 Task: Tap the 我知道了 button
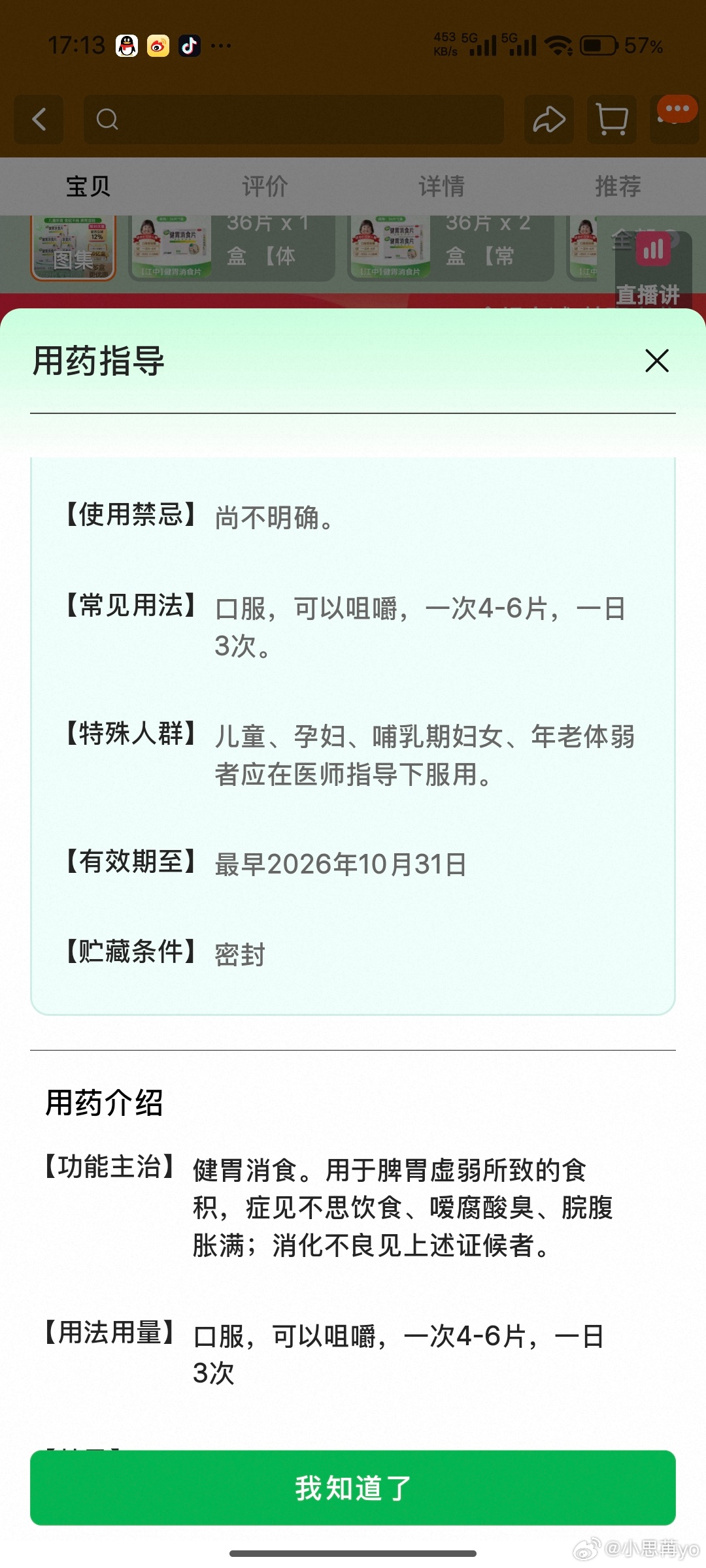(x=353, y=1488)
